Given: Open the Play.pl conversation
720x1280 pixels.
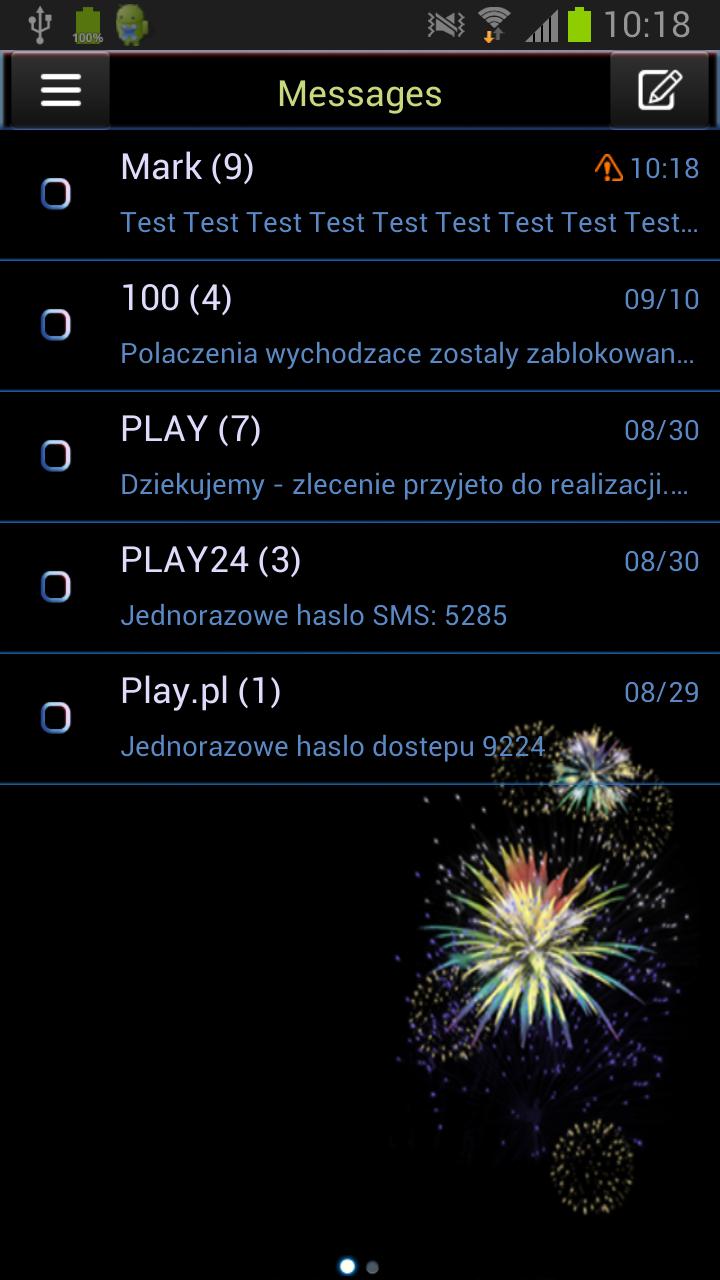Looking at the screenshot, I should (x=360, y=716).
